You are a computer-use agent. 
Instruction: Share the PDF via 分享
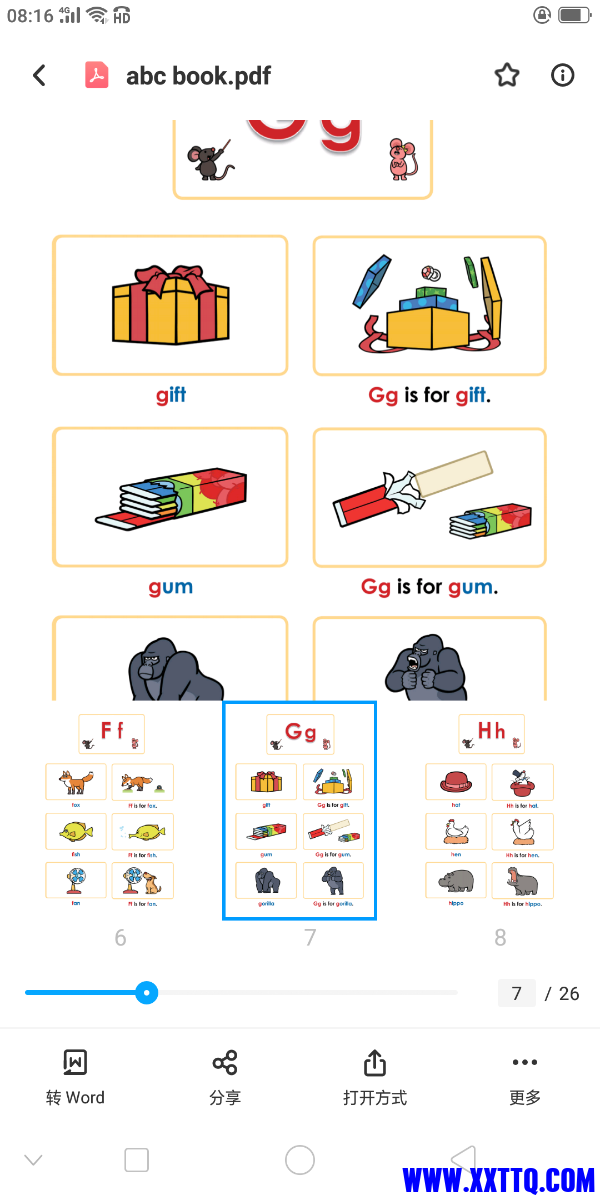click(x=225, y=1077)
